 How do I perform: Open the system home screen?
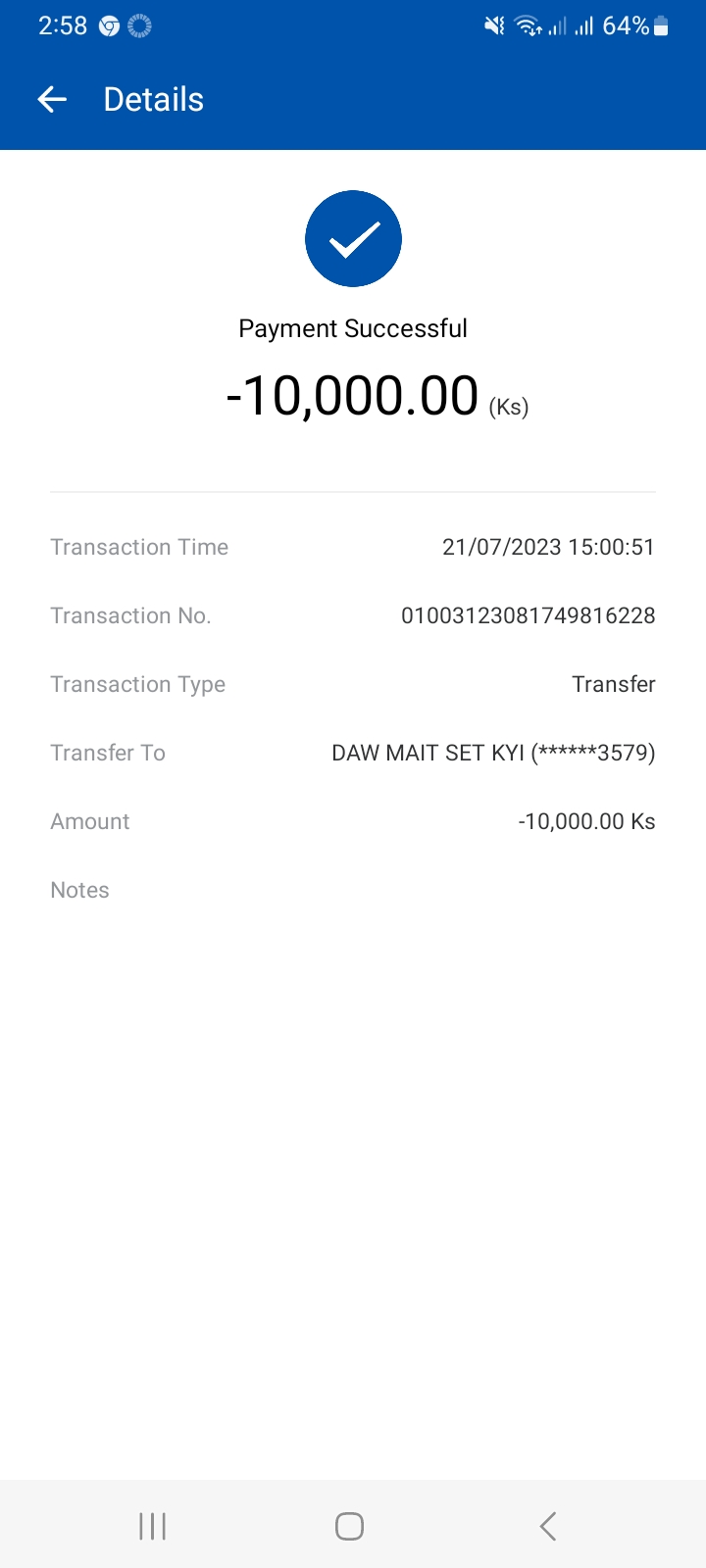pos(349,1526)
